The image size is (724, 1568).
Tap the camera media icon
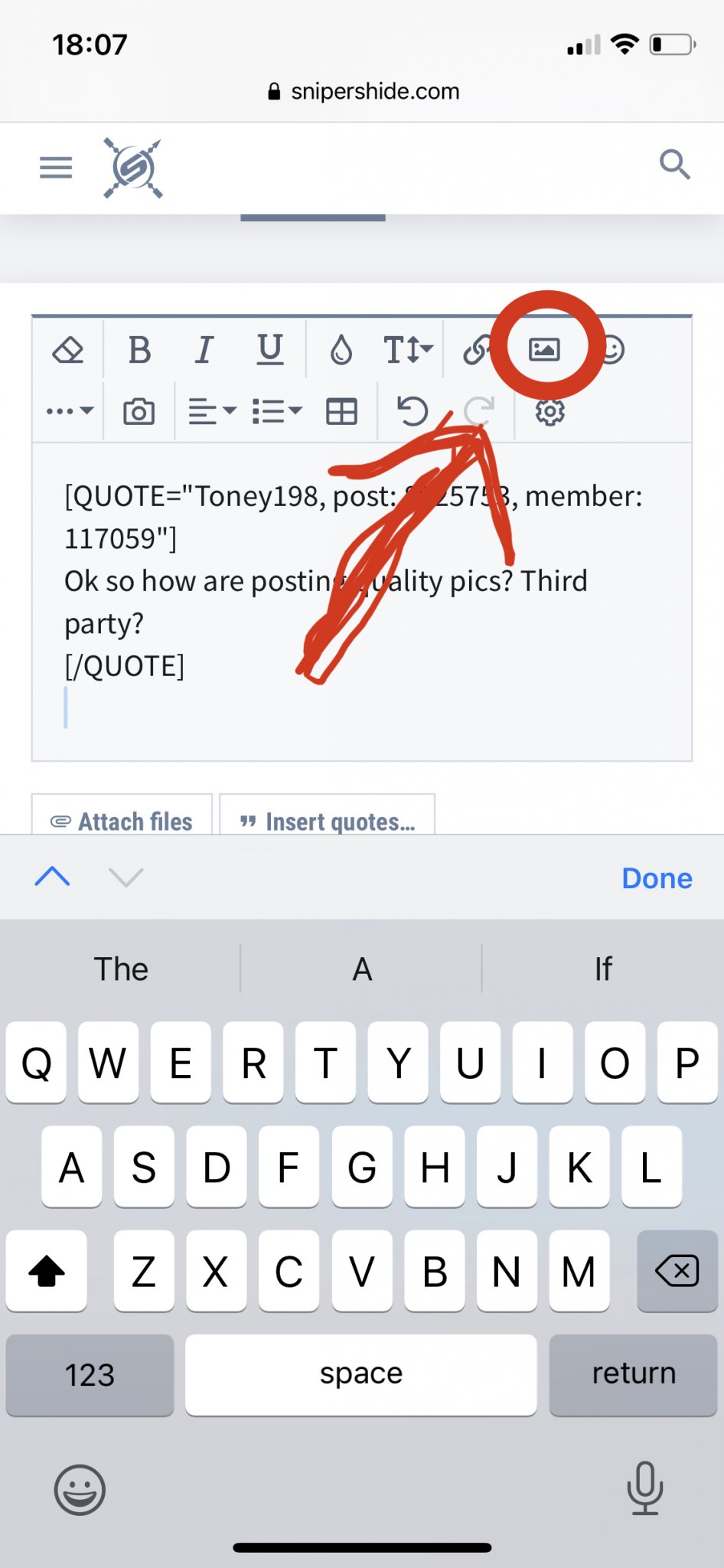coord(139,412)
